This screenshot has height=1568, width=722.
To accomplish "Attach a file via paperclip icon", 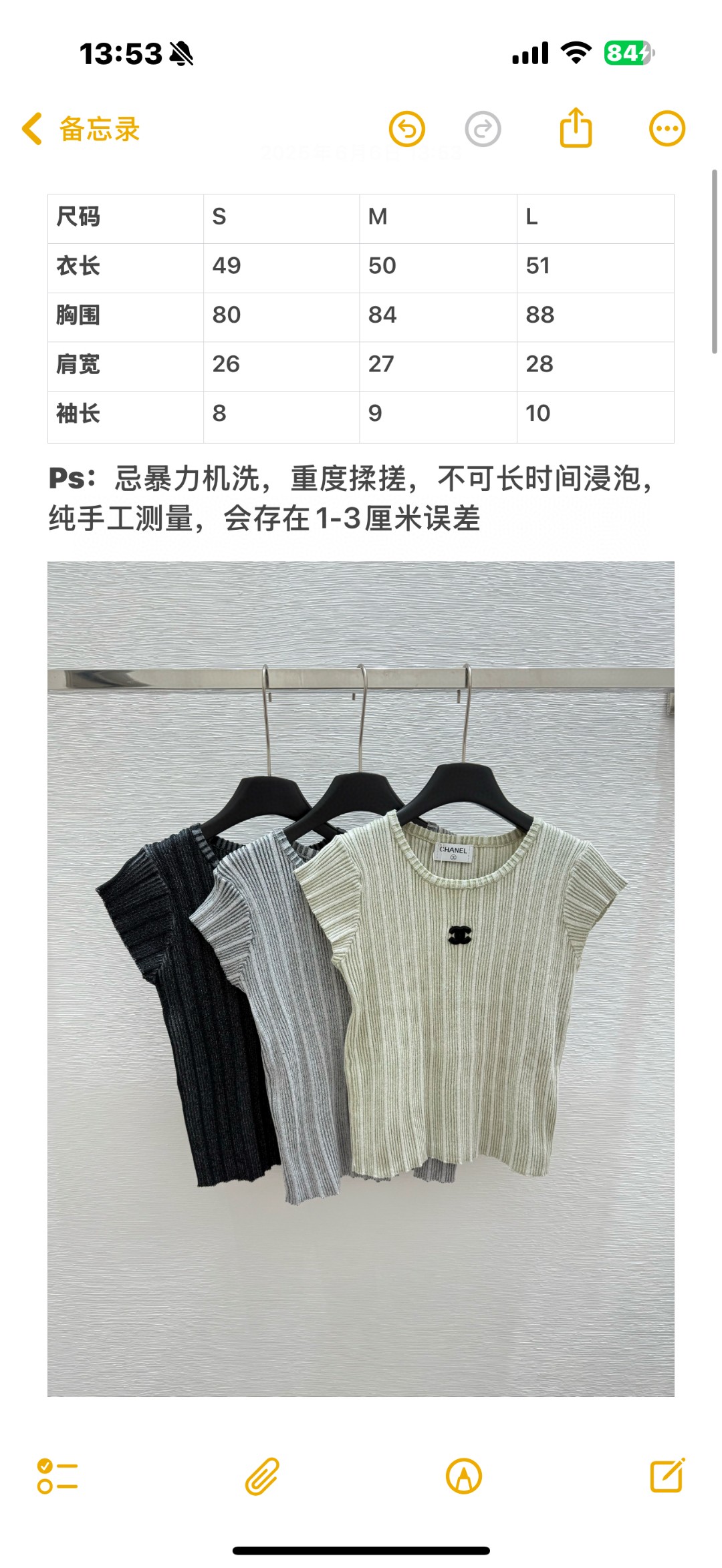I will point(261,1476).
